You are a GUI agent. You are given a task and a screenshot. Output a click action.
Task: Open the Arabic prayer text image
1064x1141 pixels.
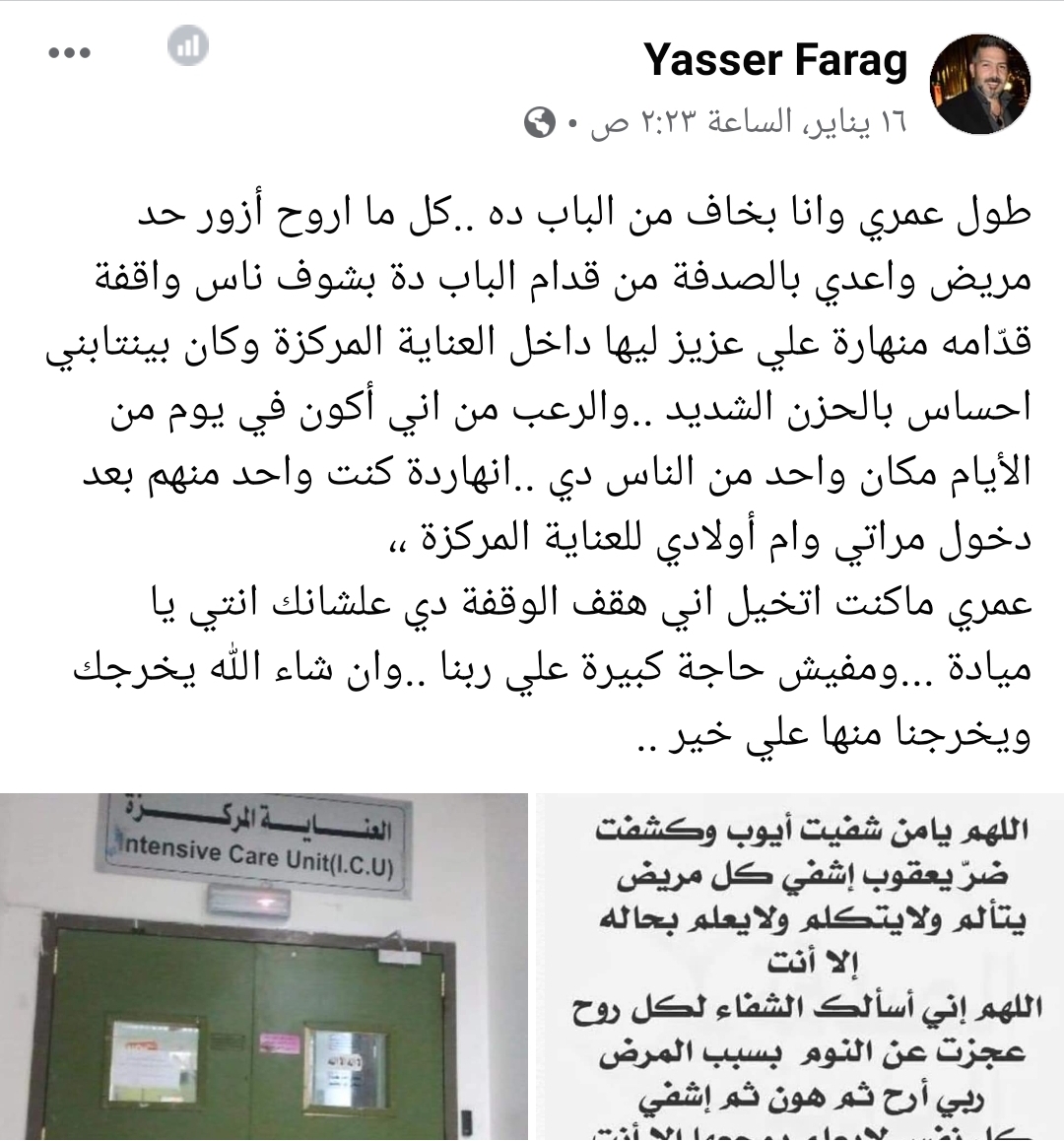800,966
